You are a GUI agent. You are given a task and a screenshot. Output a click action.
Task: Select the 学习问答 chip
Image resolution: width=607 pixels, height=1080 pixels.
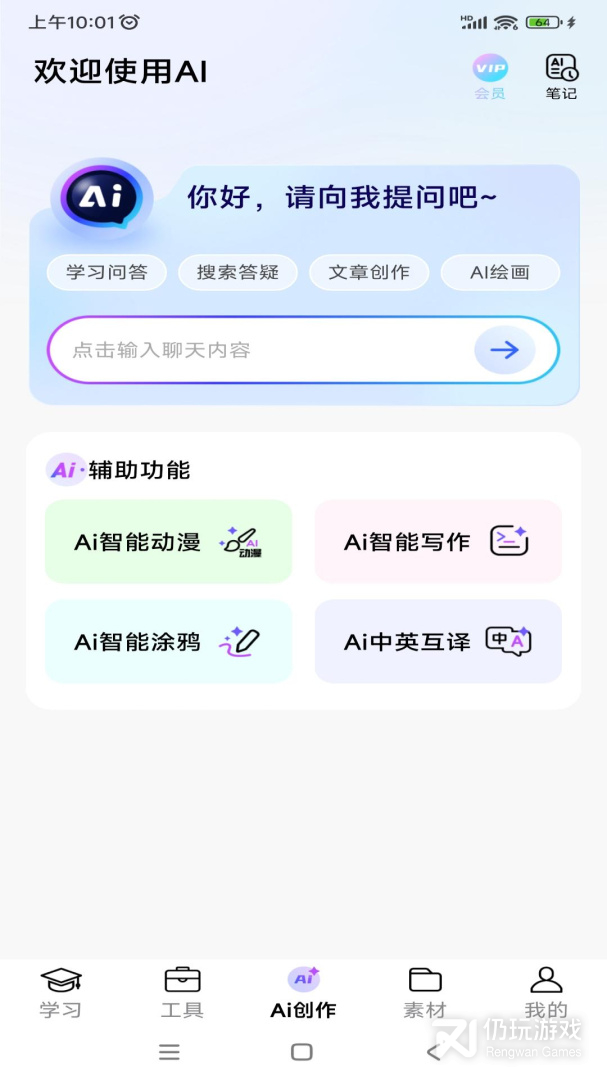click(107, 272)
